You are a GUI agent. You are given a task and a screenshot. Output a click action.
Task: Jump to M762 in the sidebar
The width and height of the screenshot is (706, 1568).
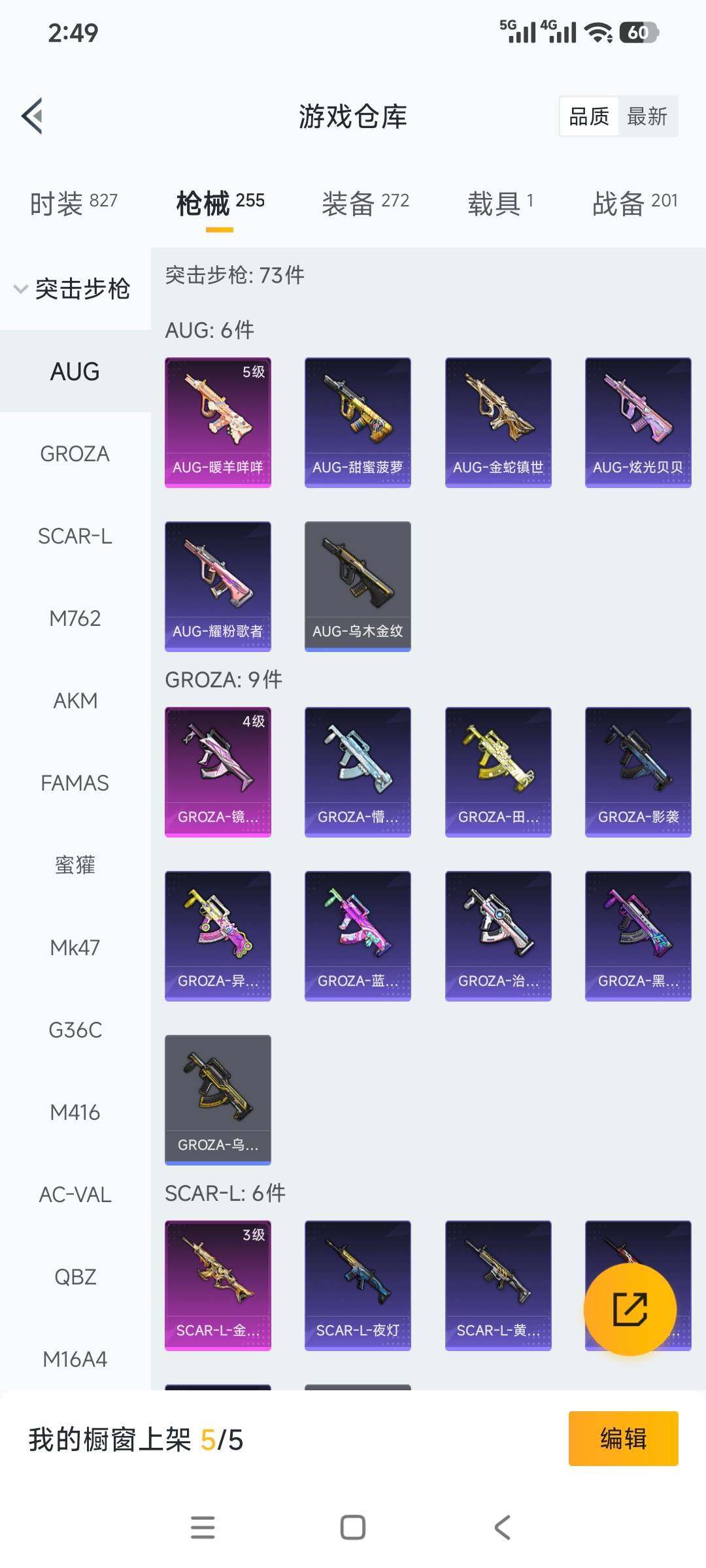[75, 618]
